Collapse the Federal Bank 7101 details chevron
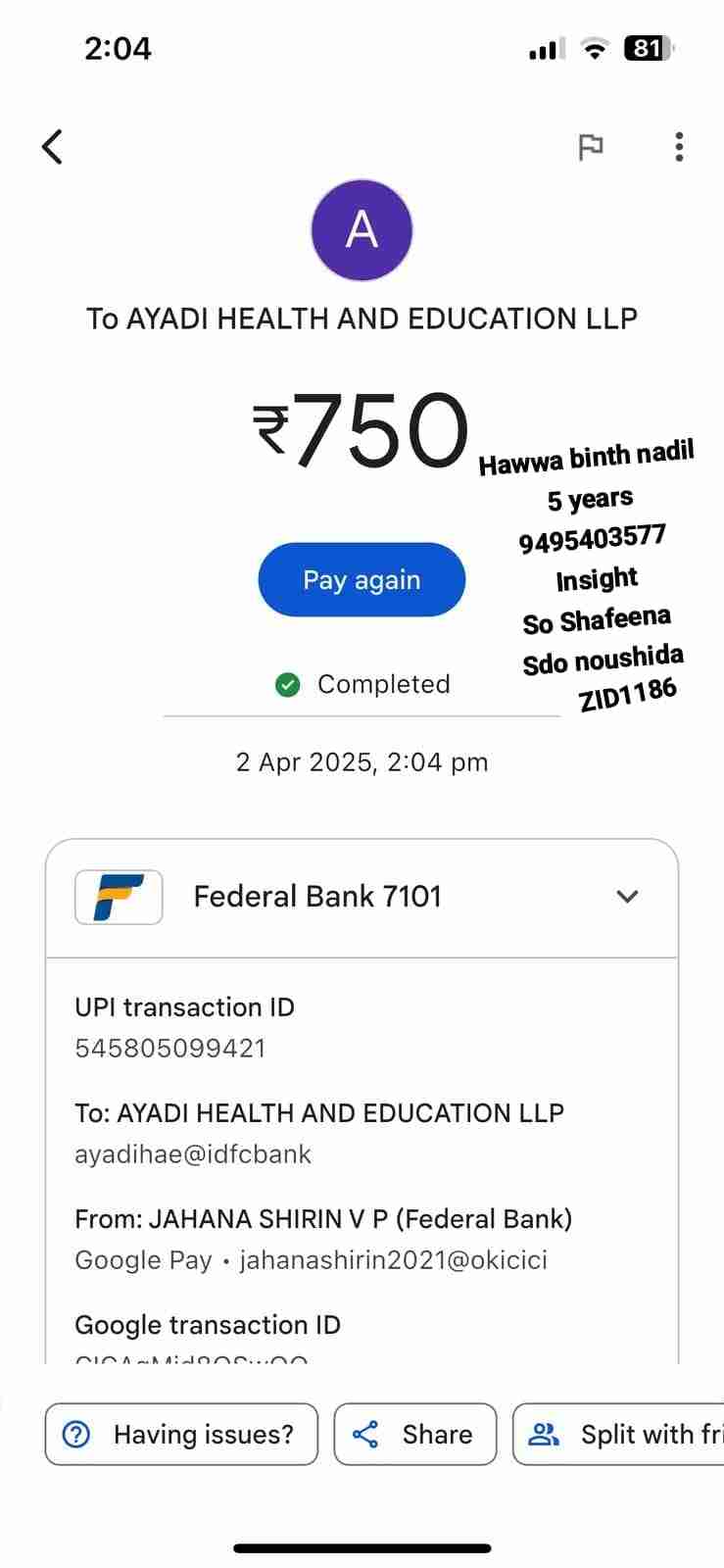The image size is (724, 1568). click(x=627, y=897)
